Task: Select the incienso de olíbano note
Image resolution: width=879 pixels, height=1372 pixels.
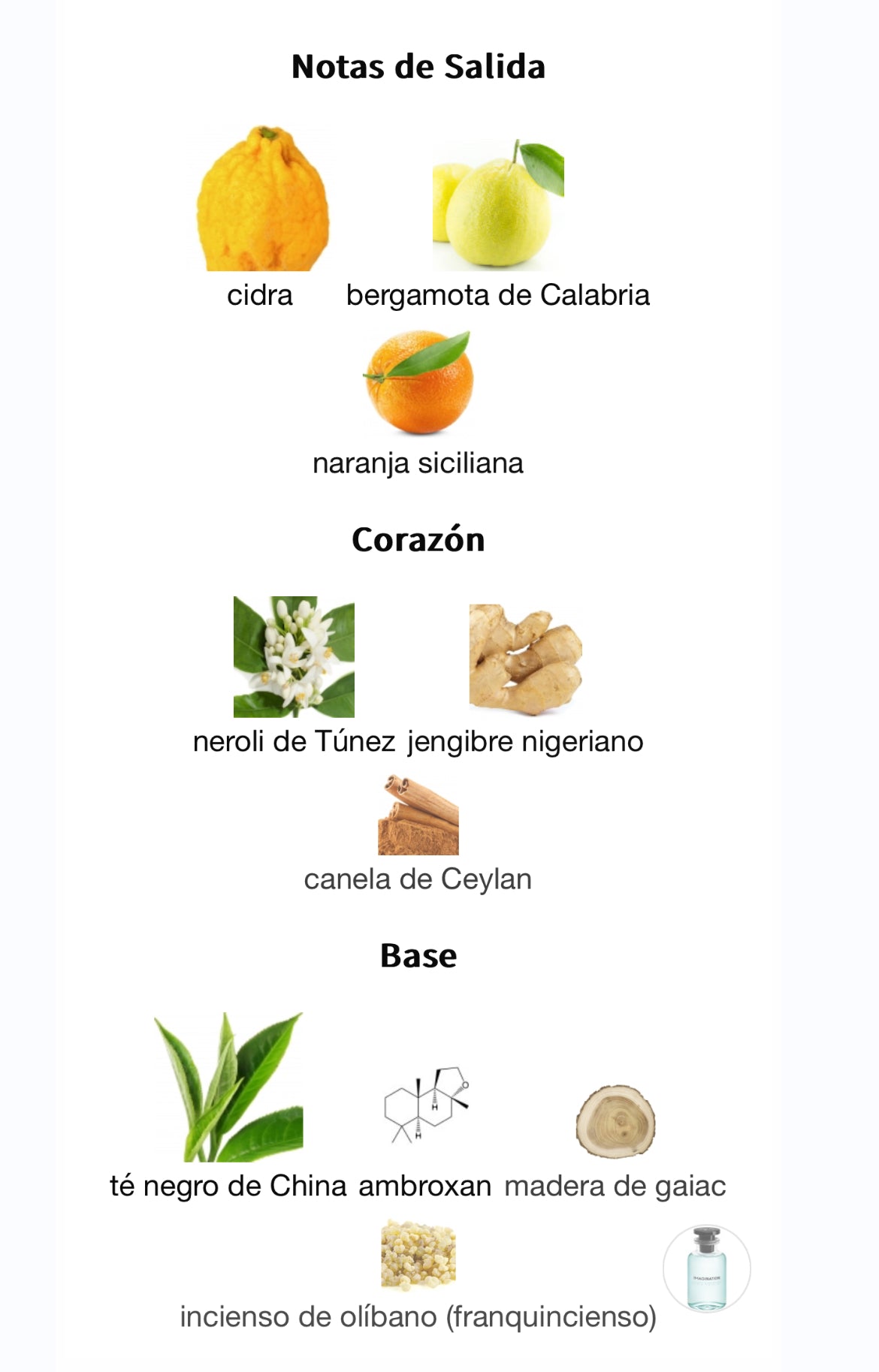Action: 418,1254
